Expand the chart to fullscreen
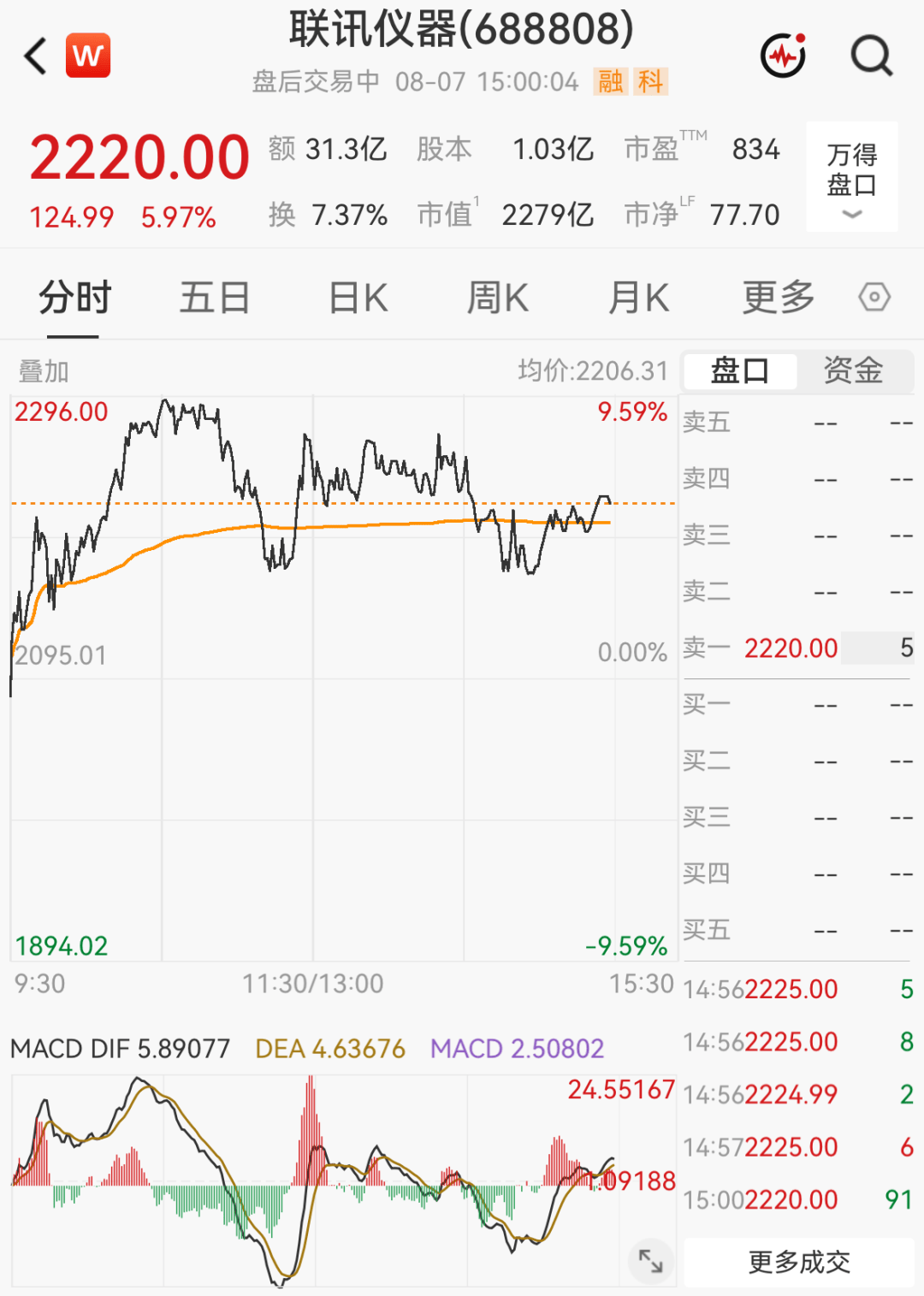Viewport: 924px width, 1296px height. (651, 1260)
